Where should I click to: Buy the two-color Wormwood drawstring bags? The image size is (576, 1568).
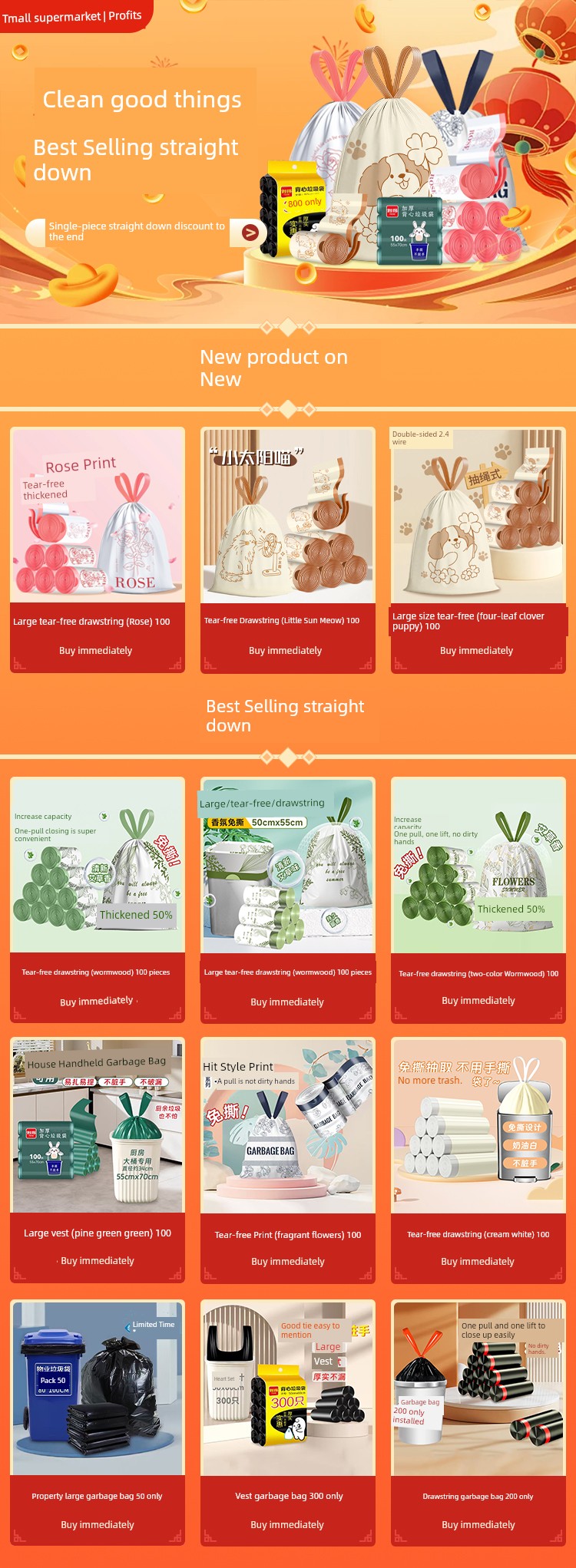click(x=478, y=1000)
